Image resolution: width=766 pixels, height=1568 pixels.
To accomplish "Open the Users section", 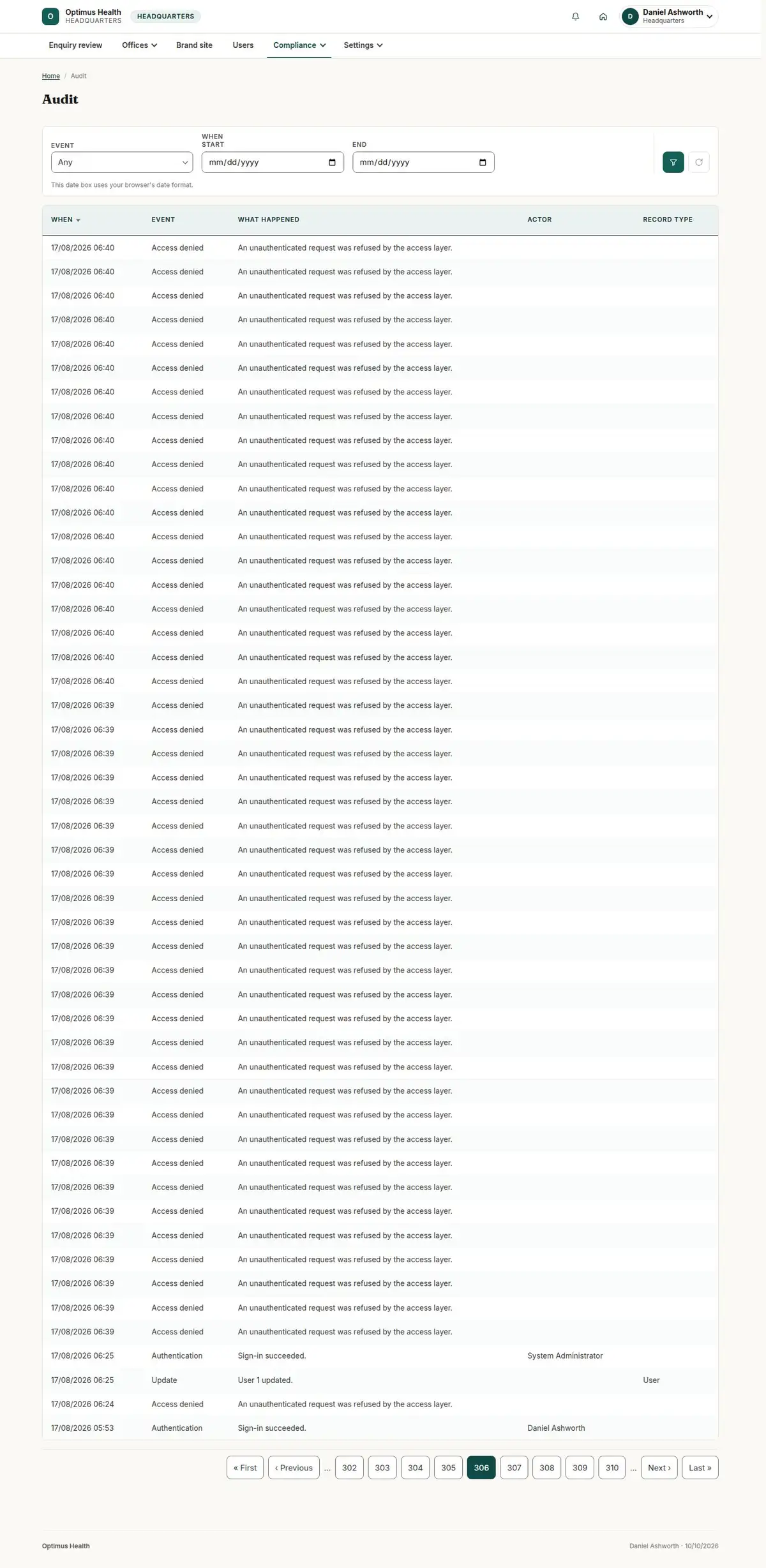I will 243,45.
